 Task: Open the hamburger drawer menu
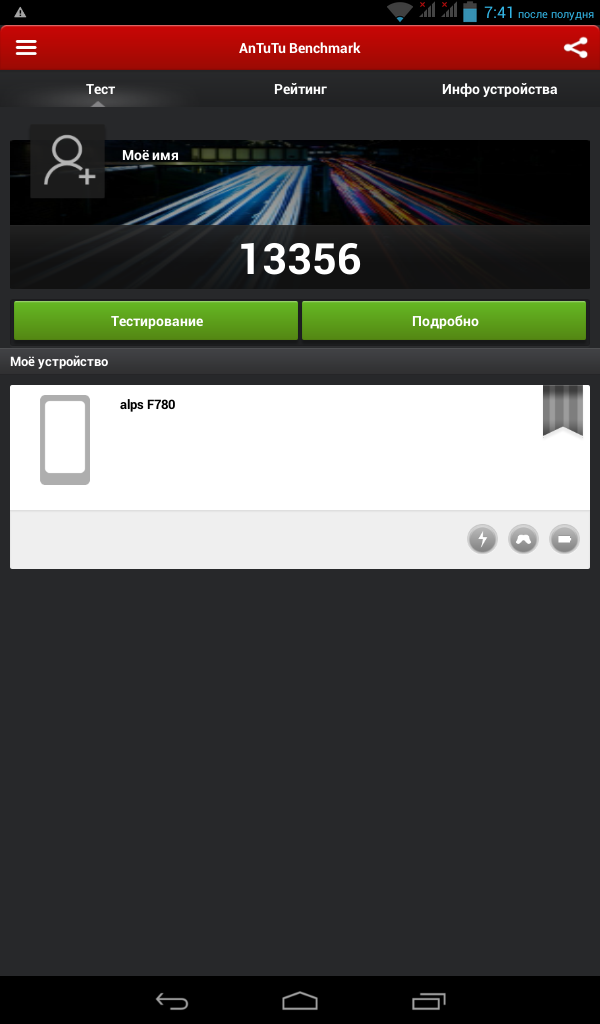tap(26, 48)
